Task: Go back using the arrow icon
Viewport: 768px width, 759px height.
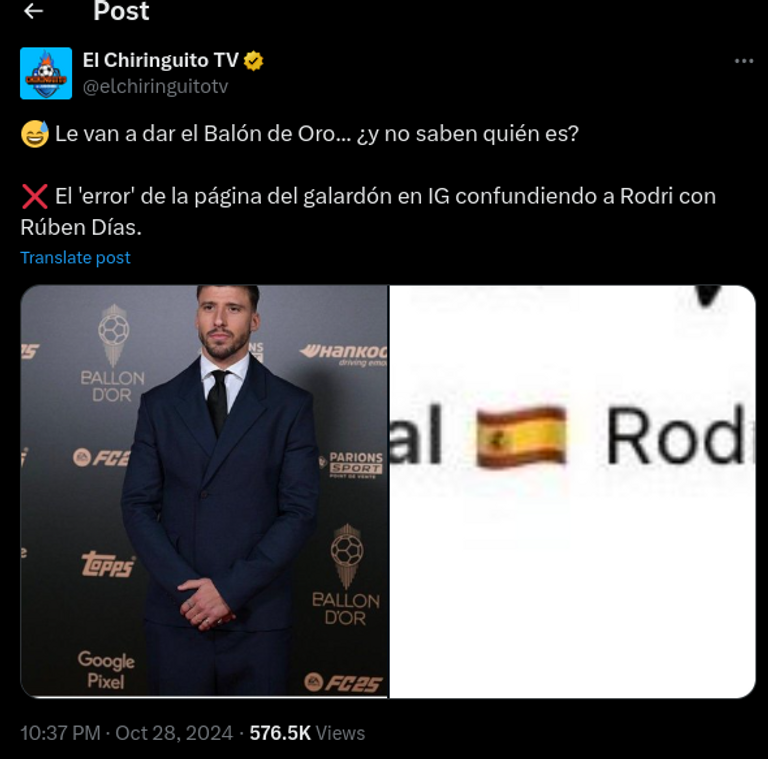Action: tap(34, 12)
